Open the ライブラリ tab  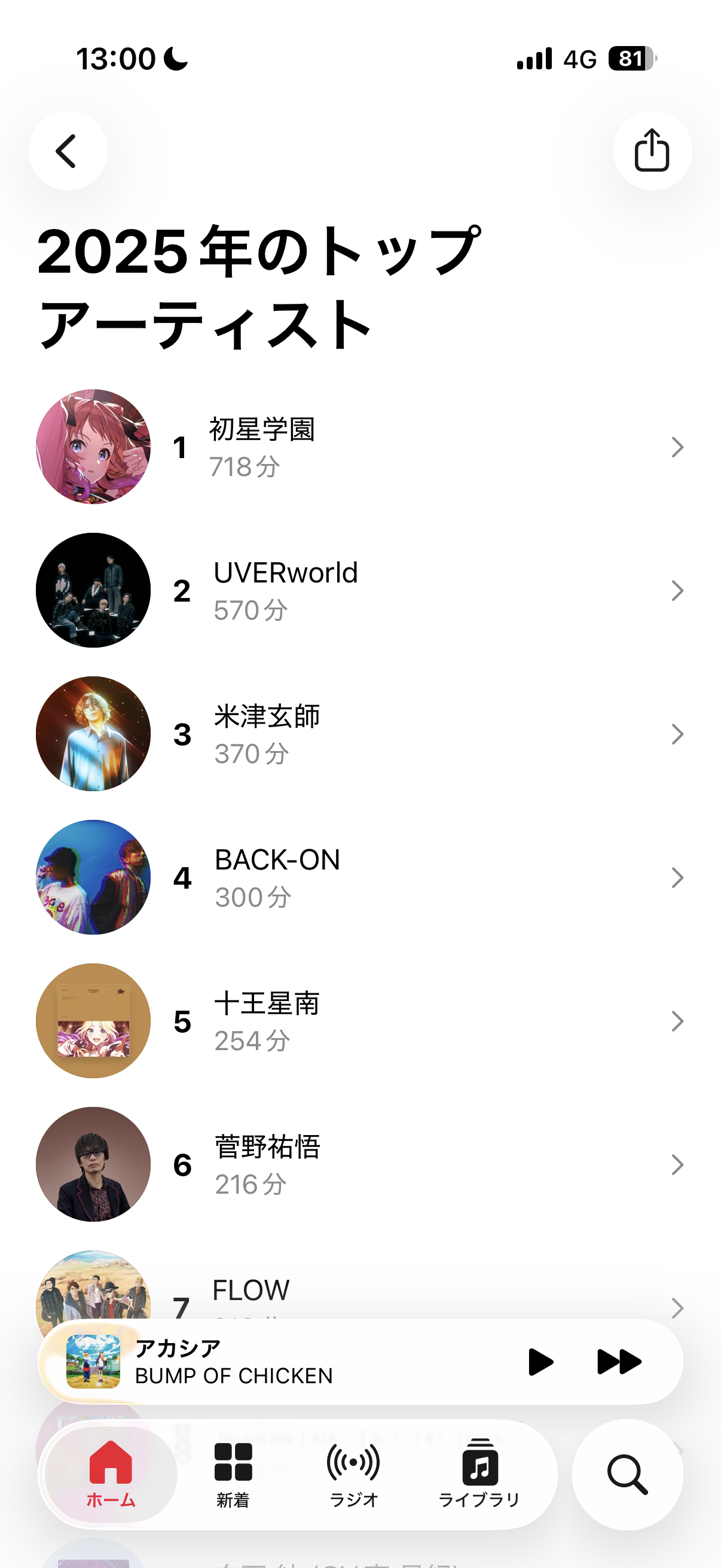click(x=479, y=1474)
